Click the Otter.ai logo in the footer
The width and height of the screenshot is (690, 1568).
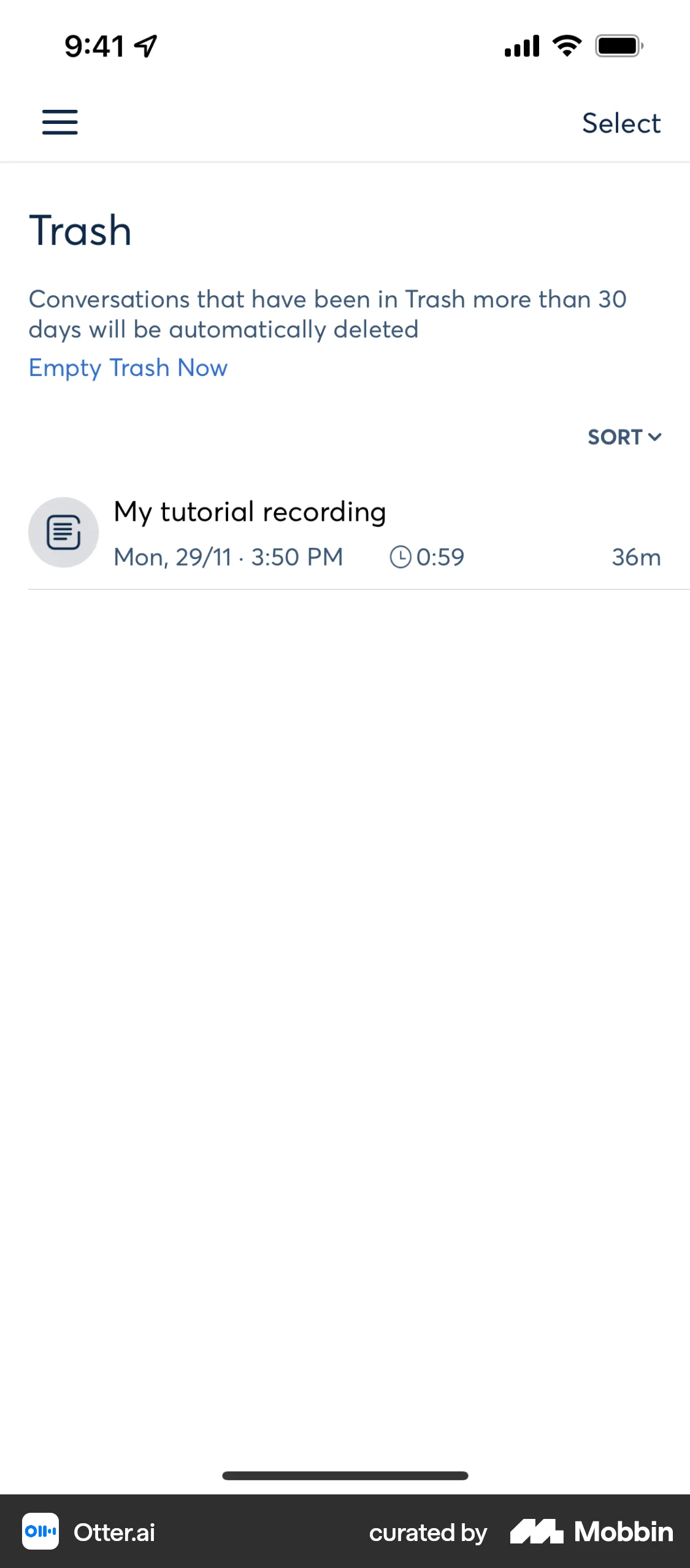40,1532
